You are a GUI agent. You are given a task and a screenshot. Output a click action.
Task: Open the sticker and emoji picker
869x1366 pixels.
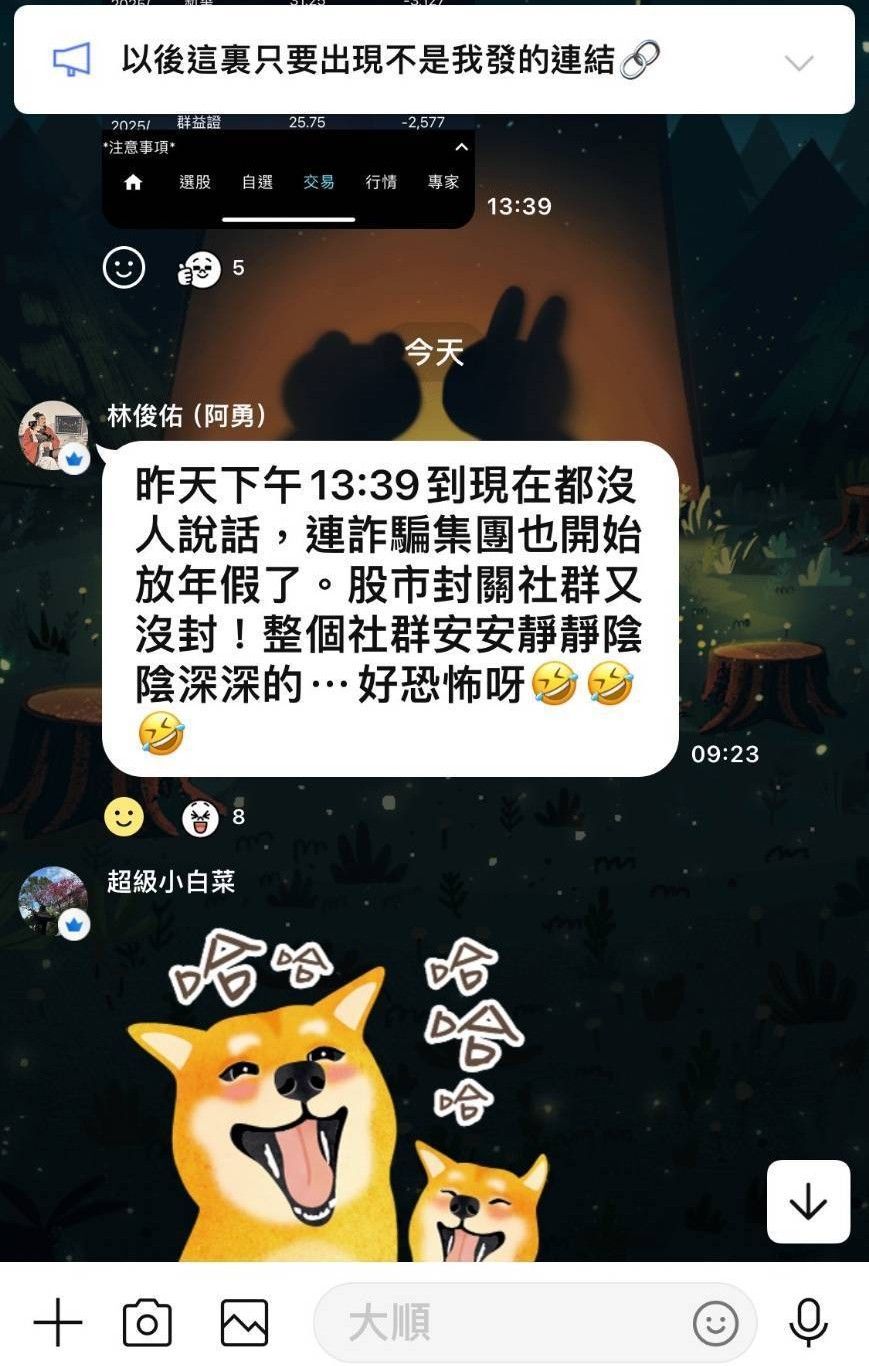715,1324
